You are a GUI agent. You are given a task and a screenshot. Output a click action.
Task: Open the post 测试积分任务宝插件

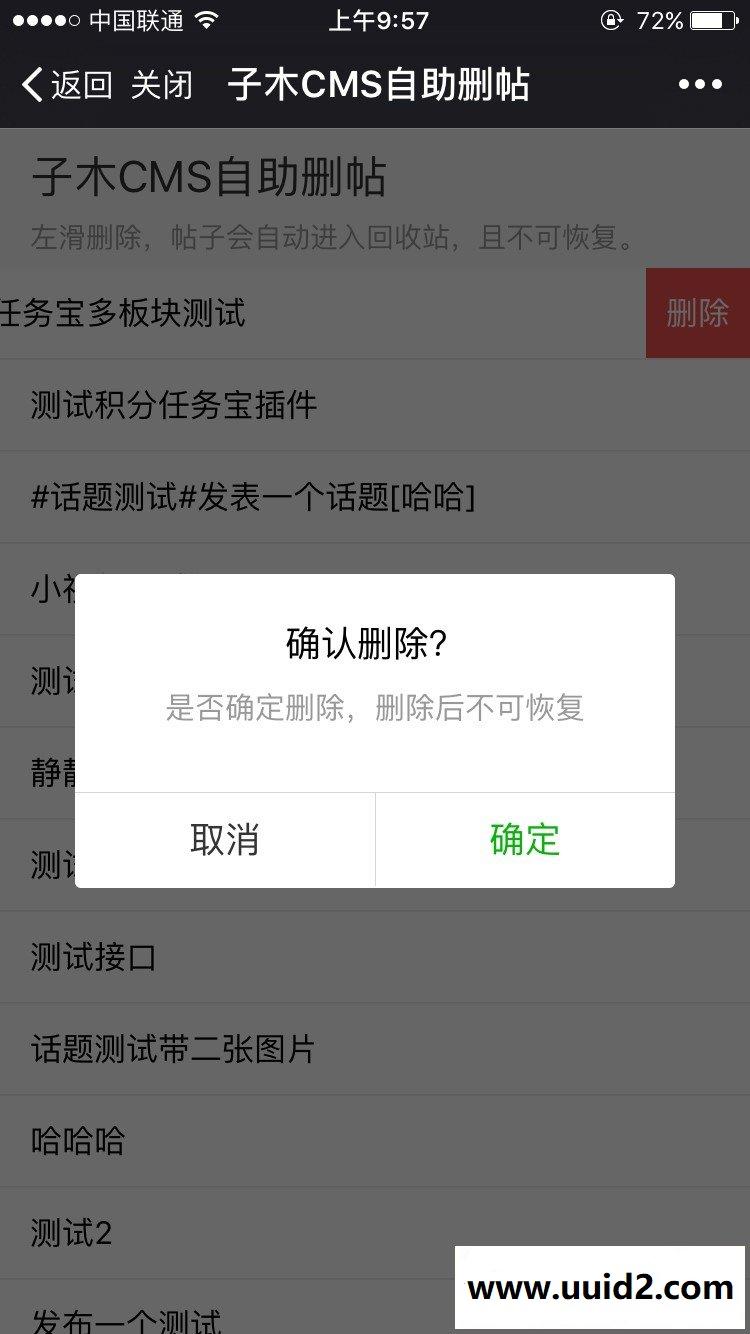(x=172, y=407)
